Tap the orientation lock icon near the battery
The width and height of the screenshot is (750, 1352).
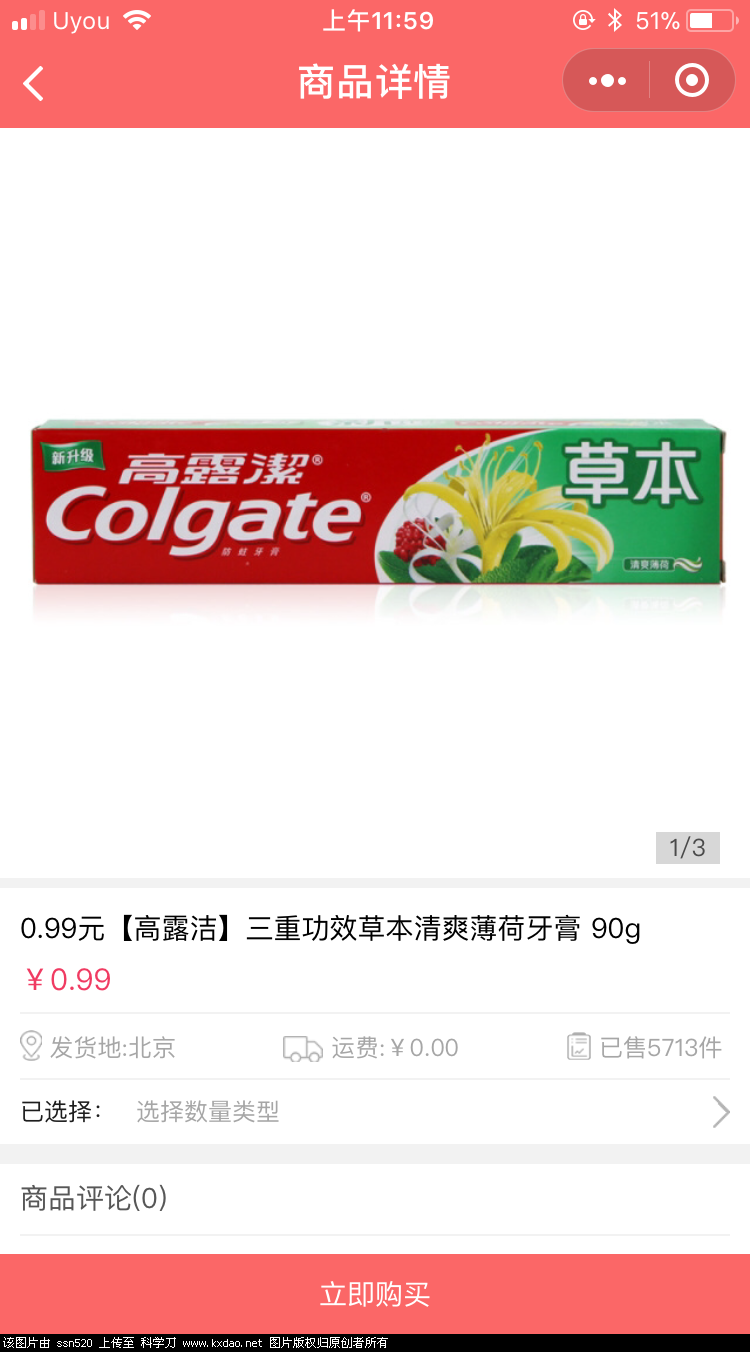[584, 18]
